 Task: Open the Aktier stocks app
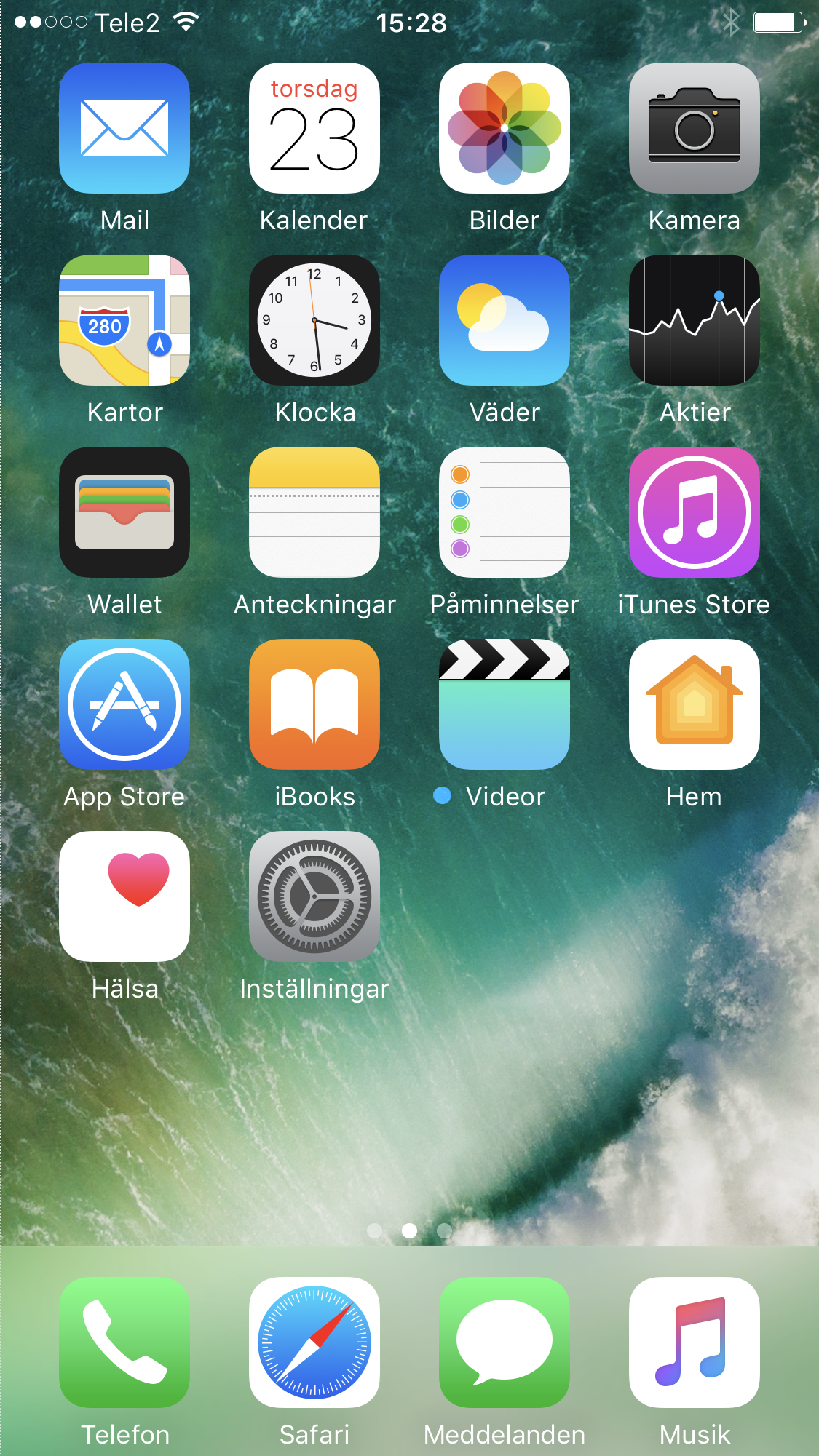click(695, 320)
